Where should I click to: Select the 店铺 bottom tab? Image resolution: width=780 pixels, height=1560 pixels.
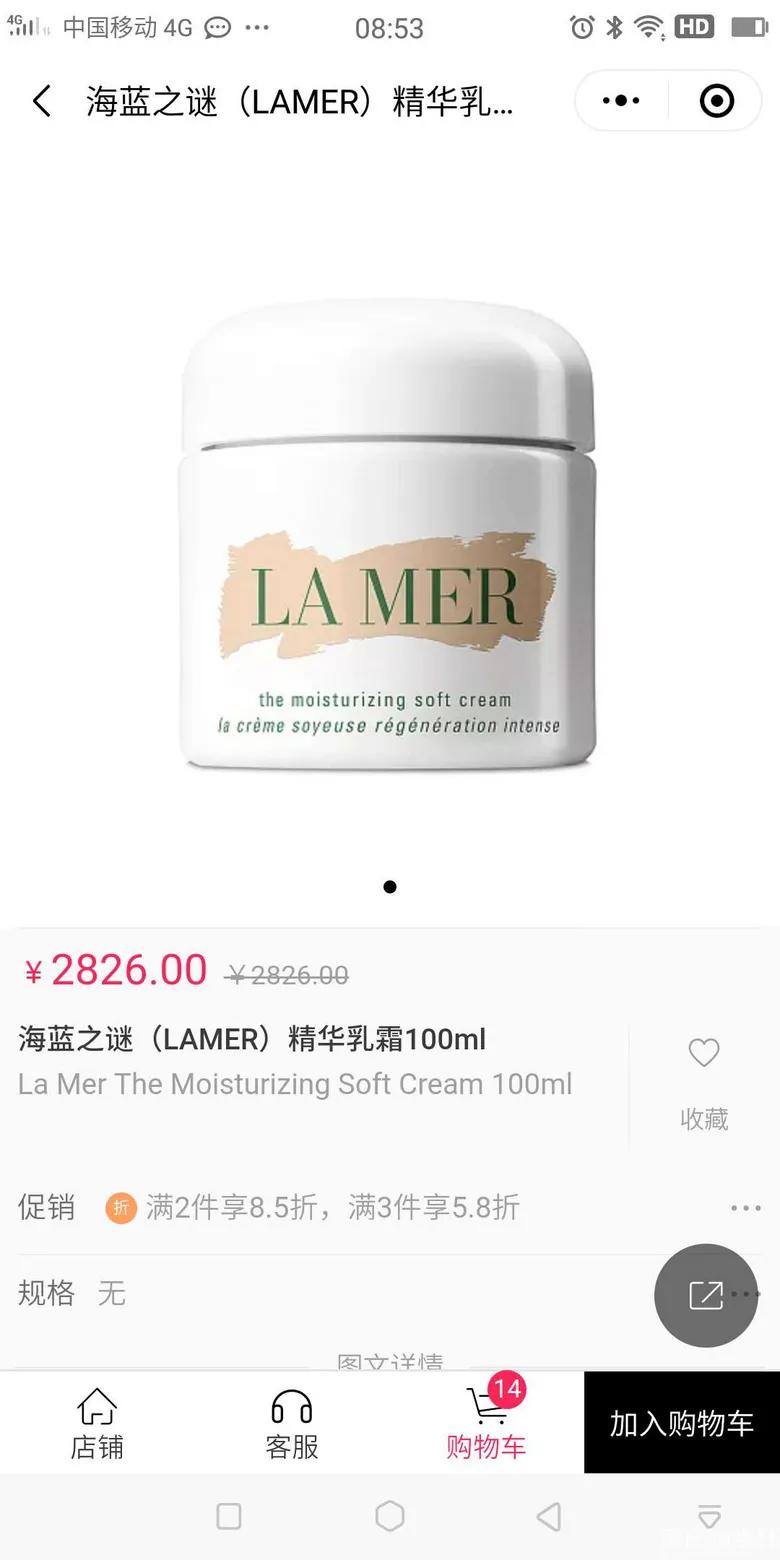click(x=97, y=1423)
